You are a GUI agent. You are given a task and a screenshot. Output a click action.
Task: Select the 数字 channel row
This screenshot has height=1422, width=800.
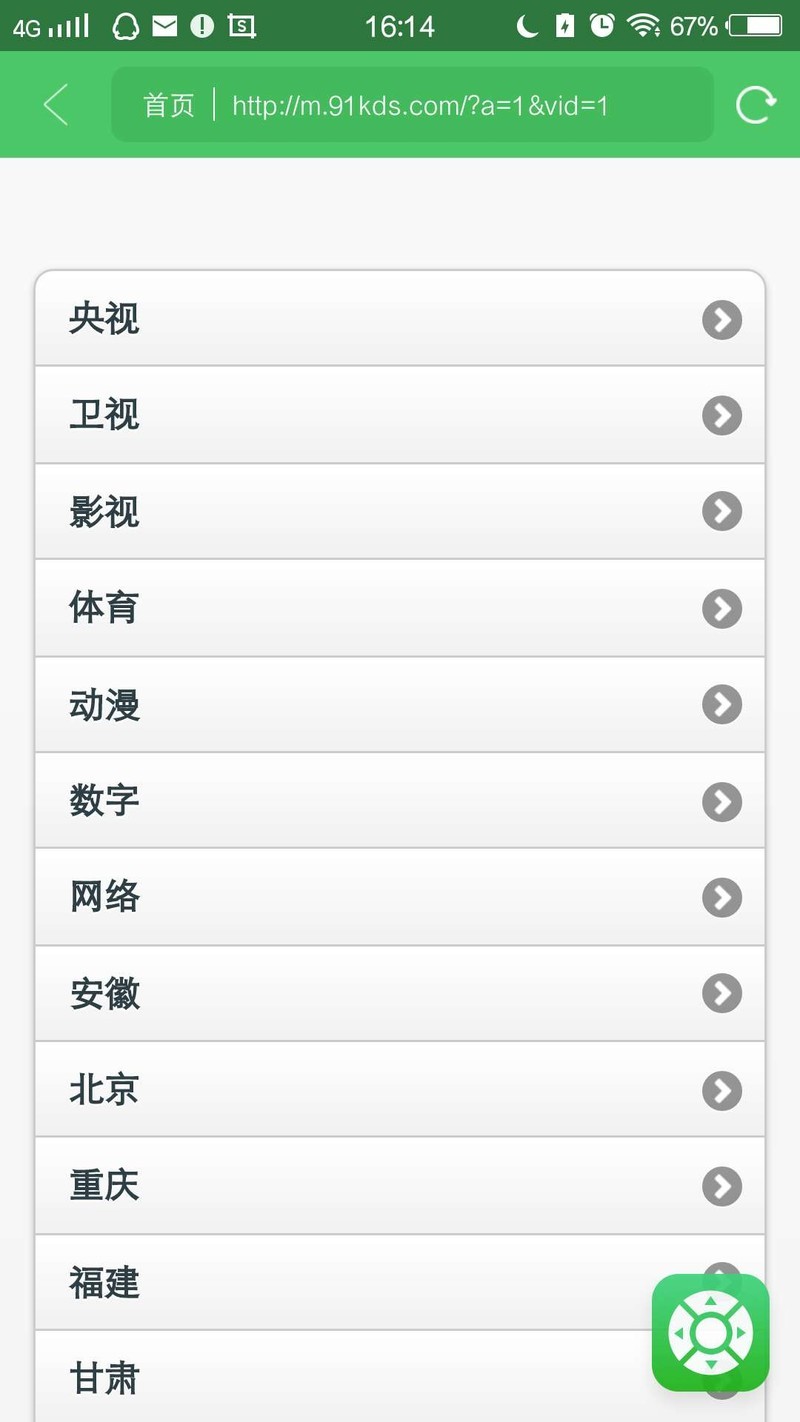tap(400, 800)
